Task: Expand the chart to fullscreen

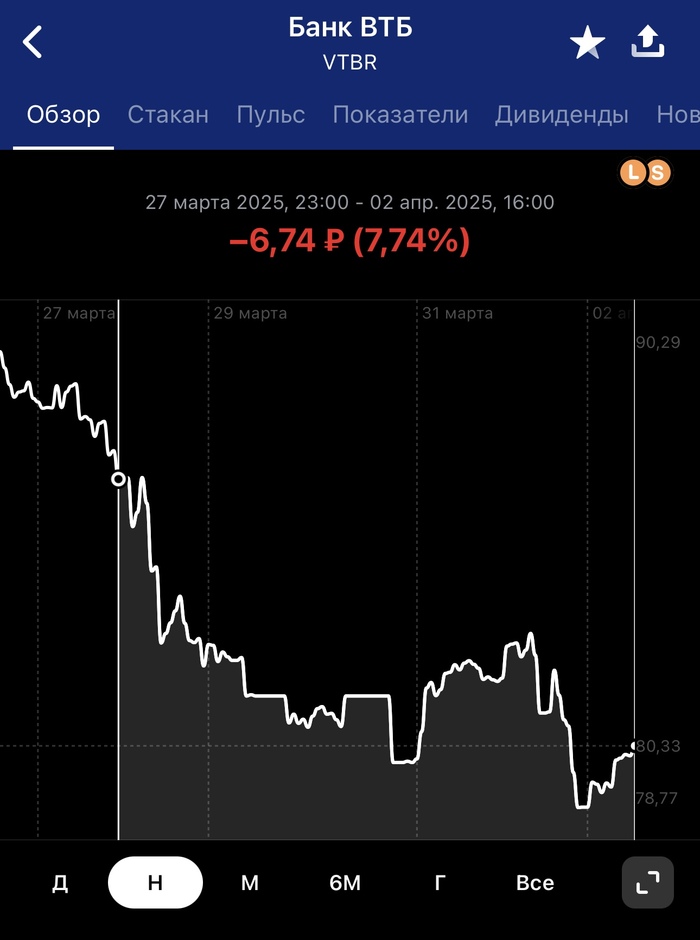Action: pos(647,883)
